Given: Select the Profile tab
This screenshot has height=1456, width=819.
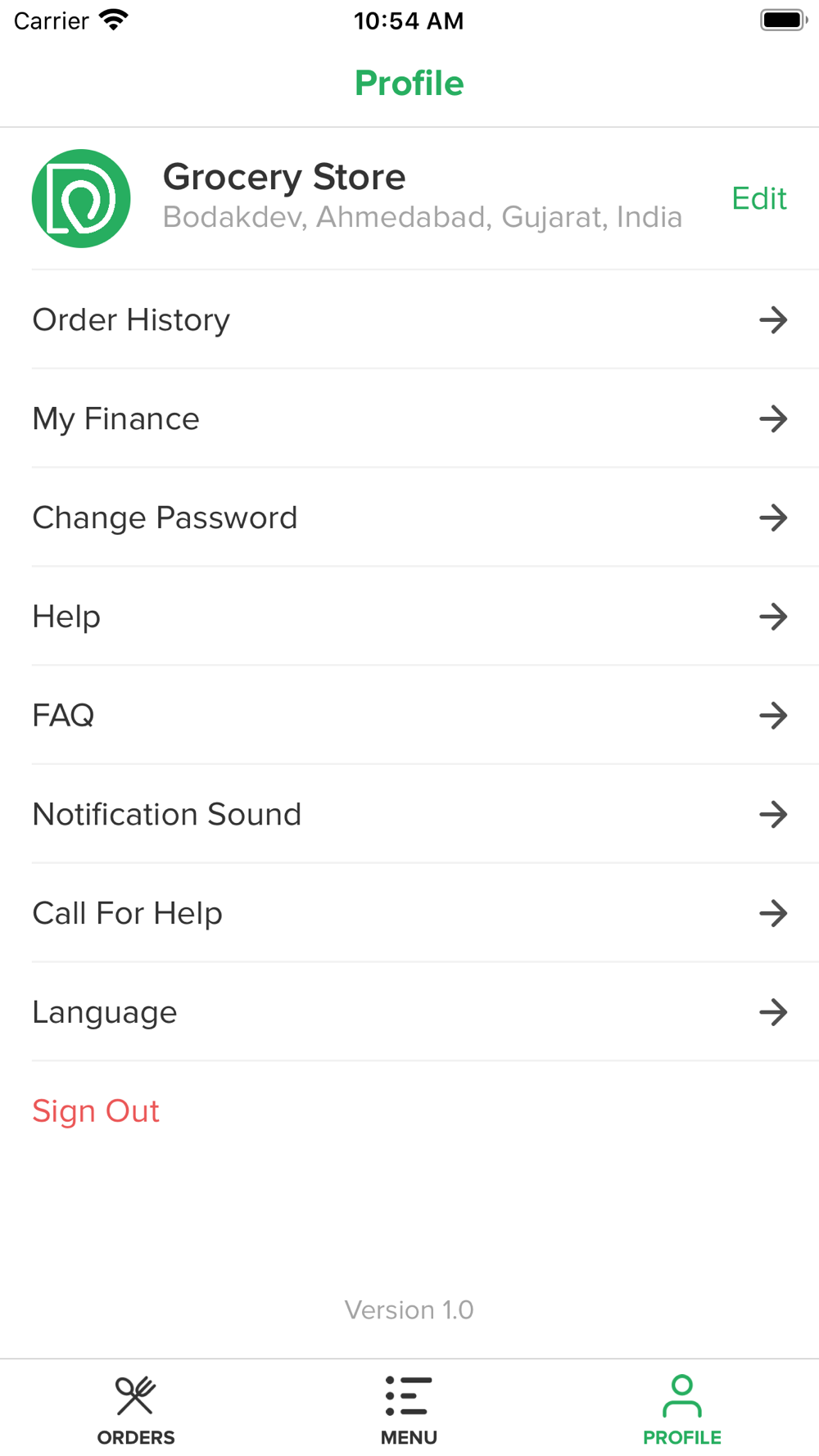Looking at the screenshot, I should tap(682, 1410).
